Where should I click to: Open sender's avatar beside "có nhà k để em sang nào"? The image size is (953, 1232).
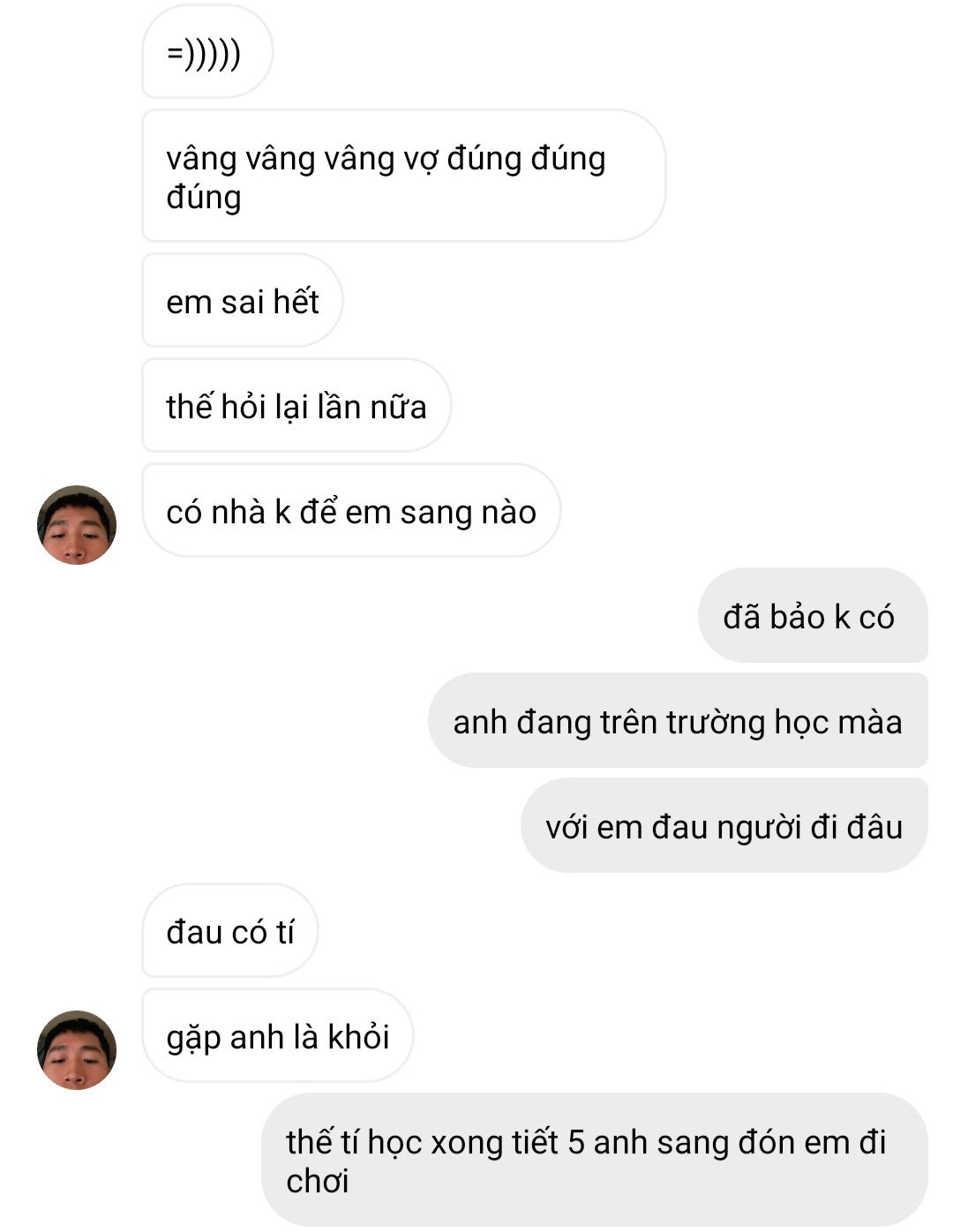point(77,525)
